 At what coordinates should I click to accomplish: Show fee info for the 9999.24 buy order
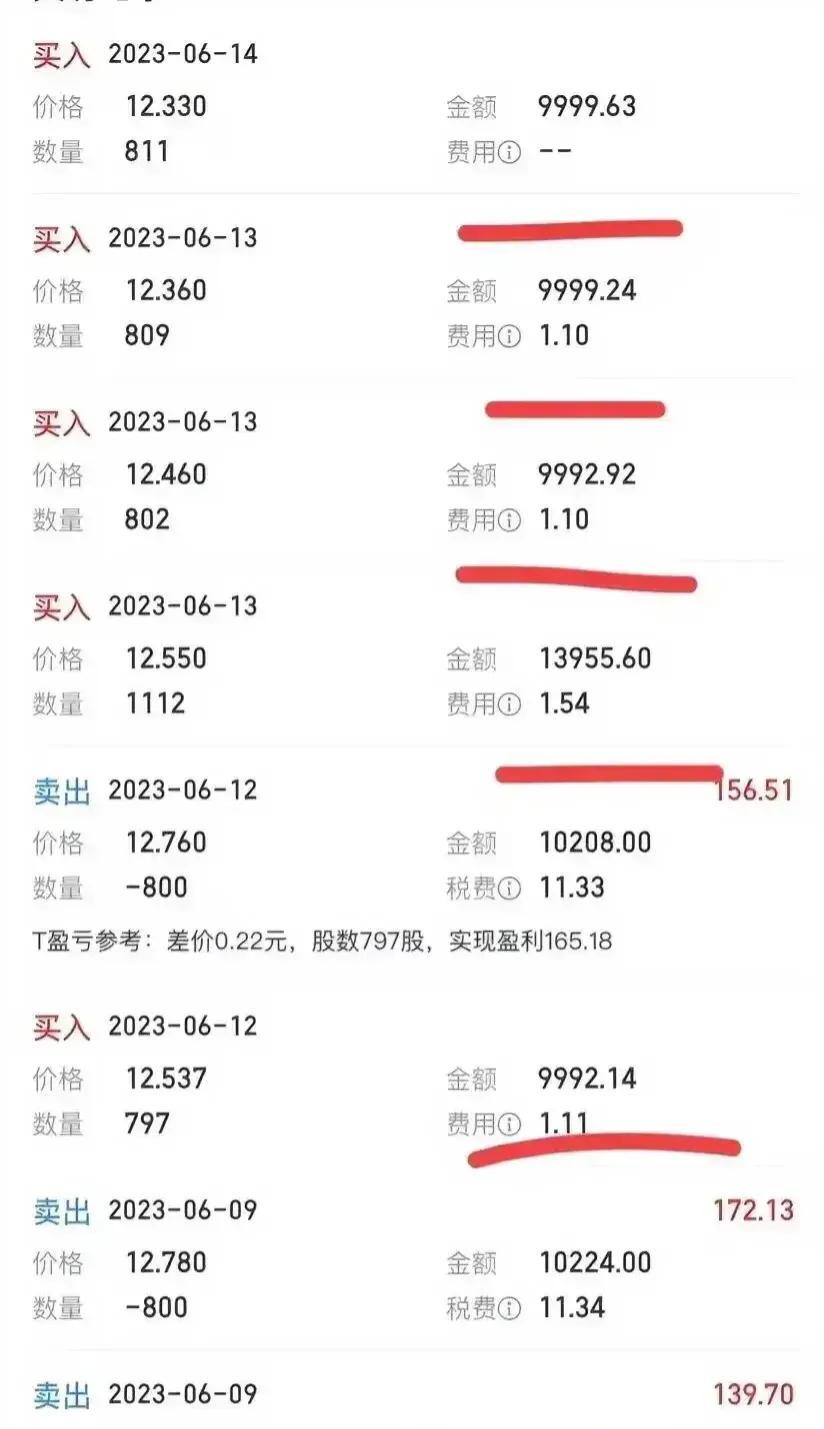coord(510,337)
